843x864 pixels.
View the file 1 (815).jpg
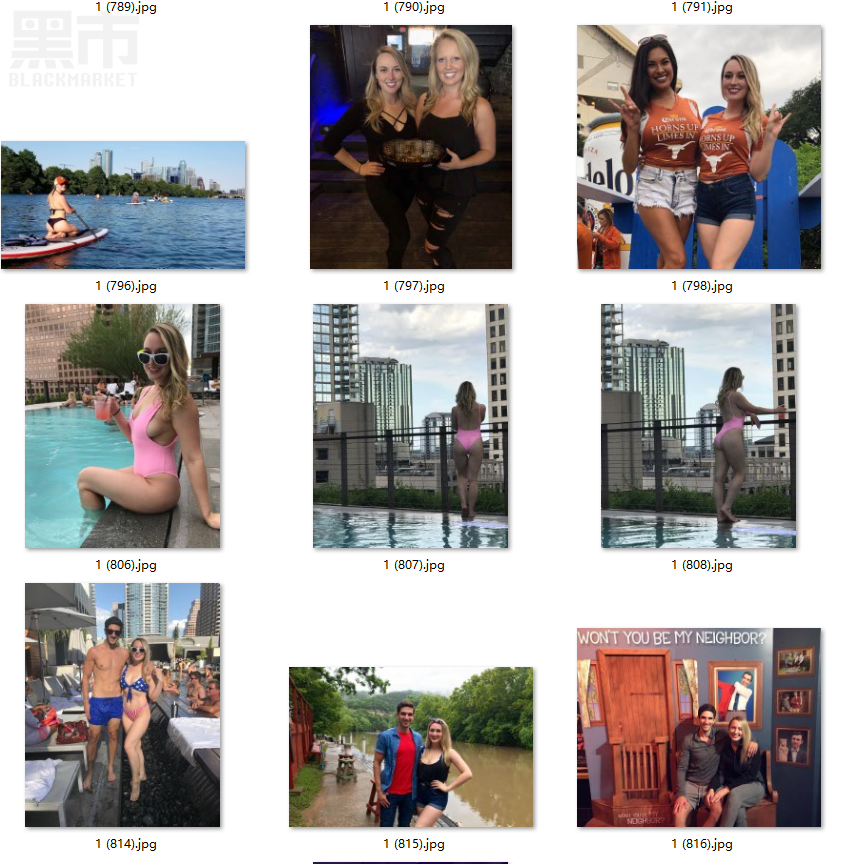[x=411, y=747]
